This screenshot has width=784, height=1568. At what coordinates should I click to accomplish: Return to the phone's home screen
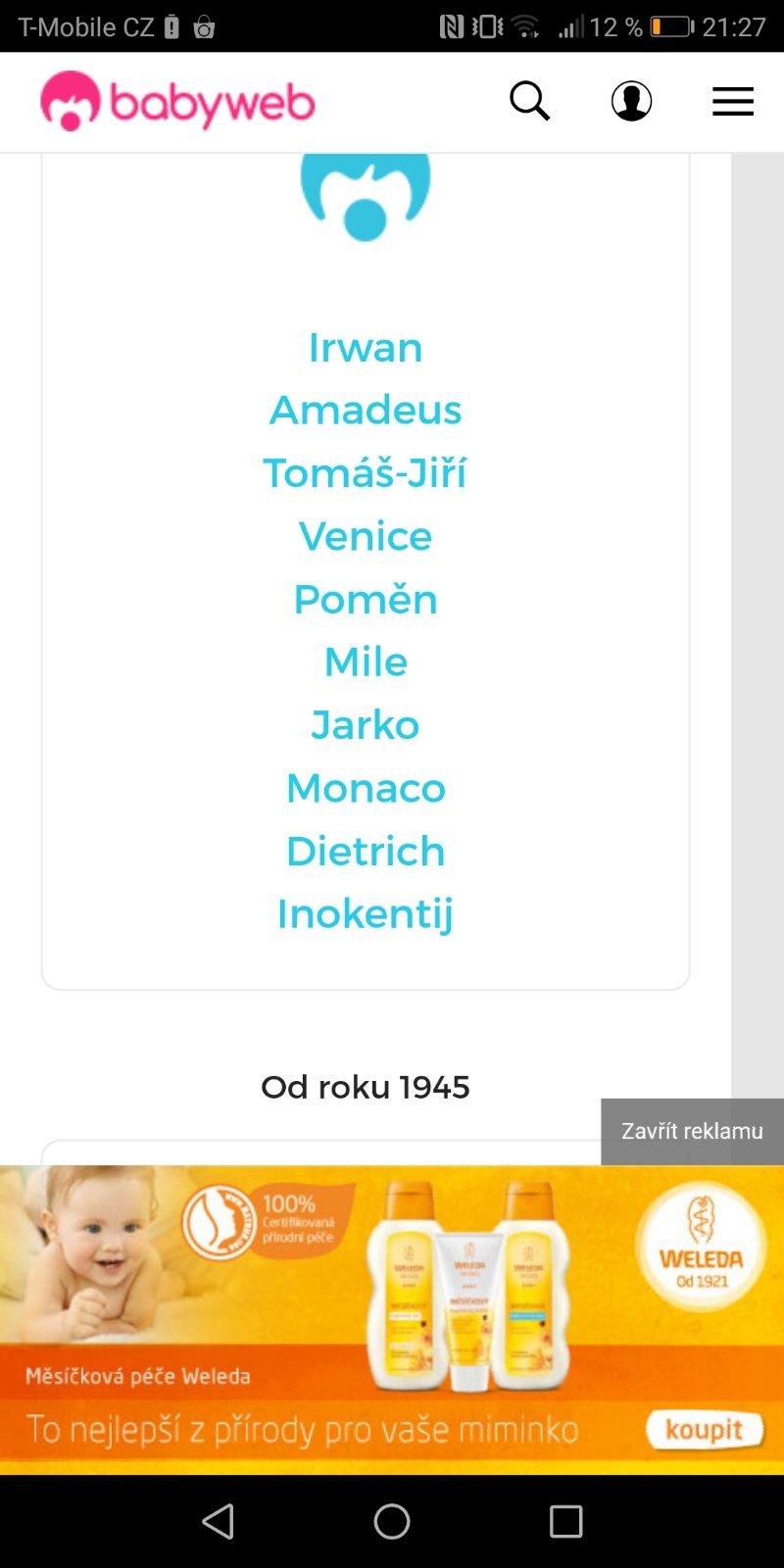[392, 1521]
